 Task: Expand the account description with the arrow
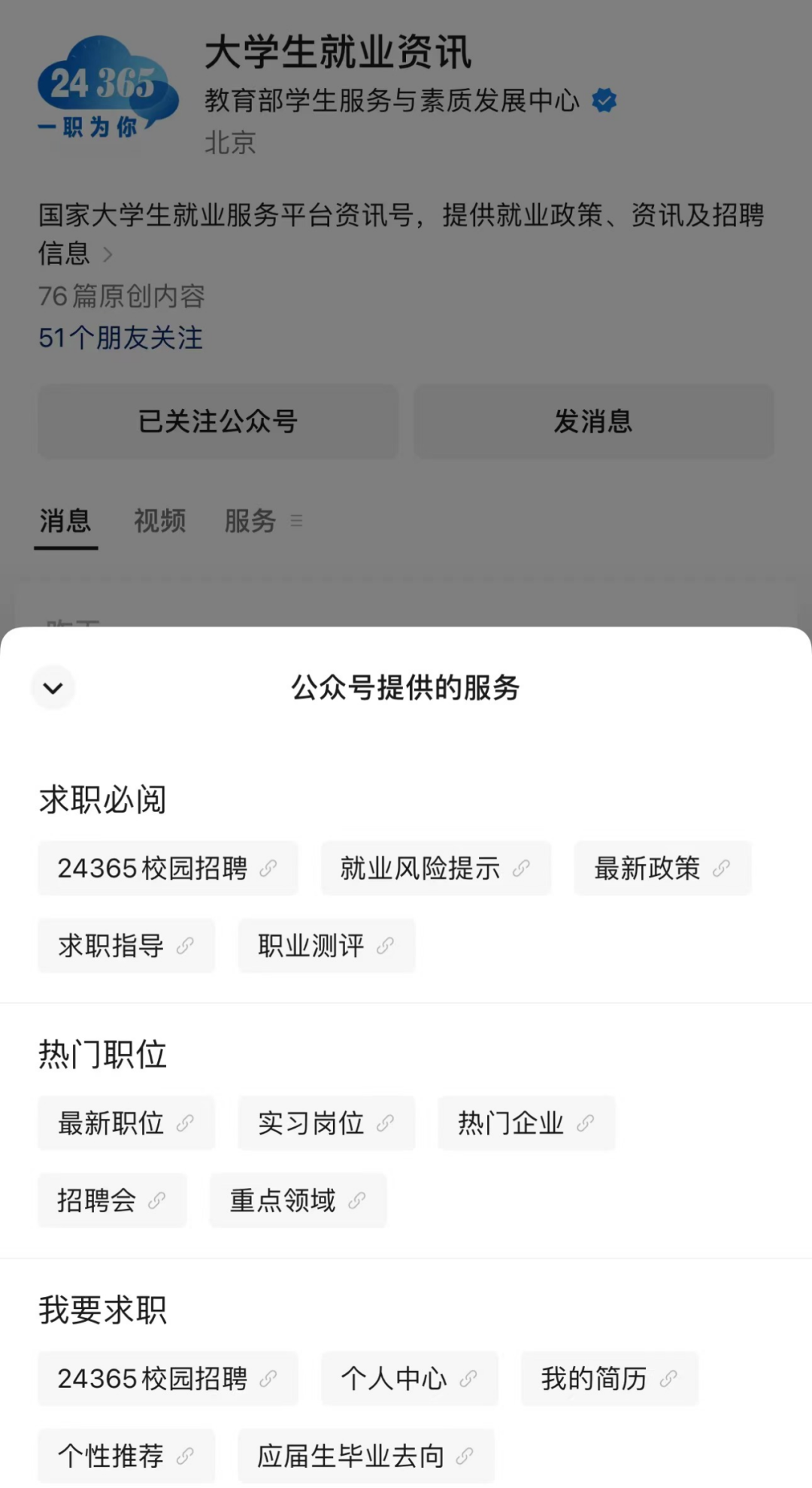108,255
